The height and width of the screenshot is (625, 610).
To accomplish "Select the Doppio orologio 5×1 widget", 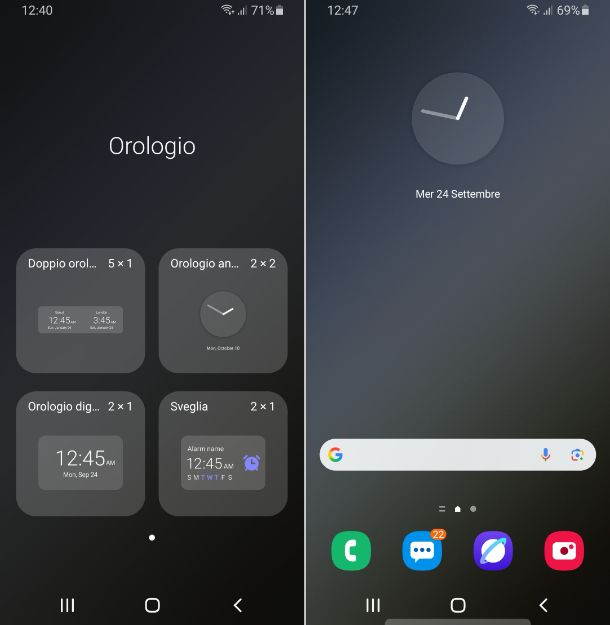I will pos(81,311).
